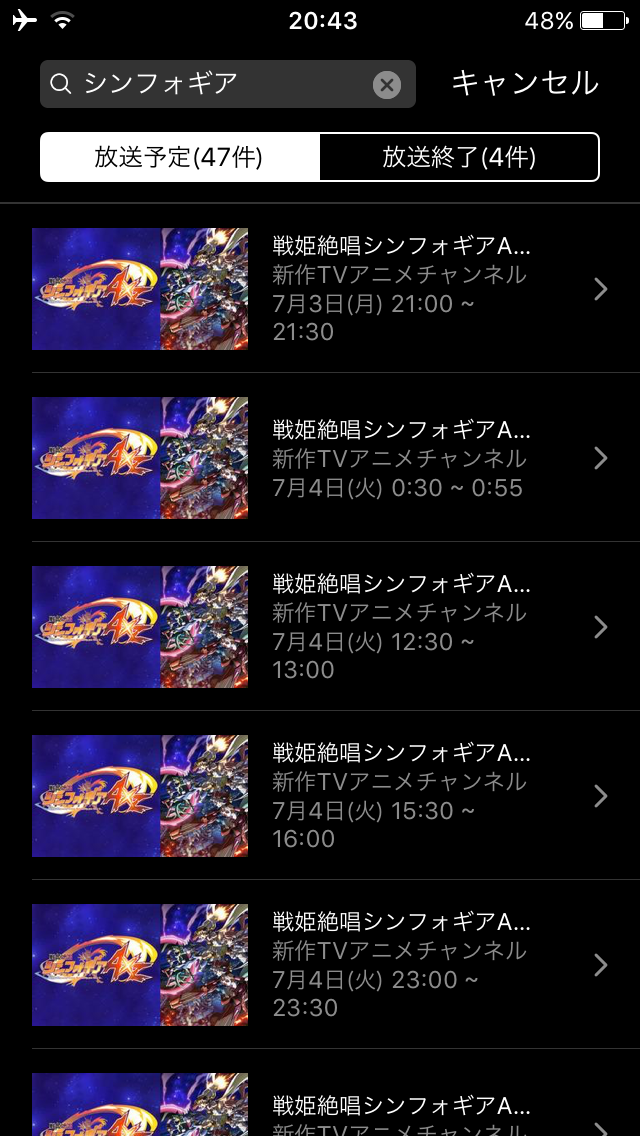Cancel the search with キャンセル
Screen dimensions: 640x1136
525,83
